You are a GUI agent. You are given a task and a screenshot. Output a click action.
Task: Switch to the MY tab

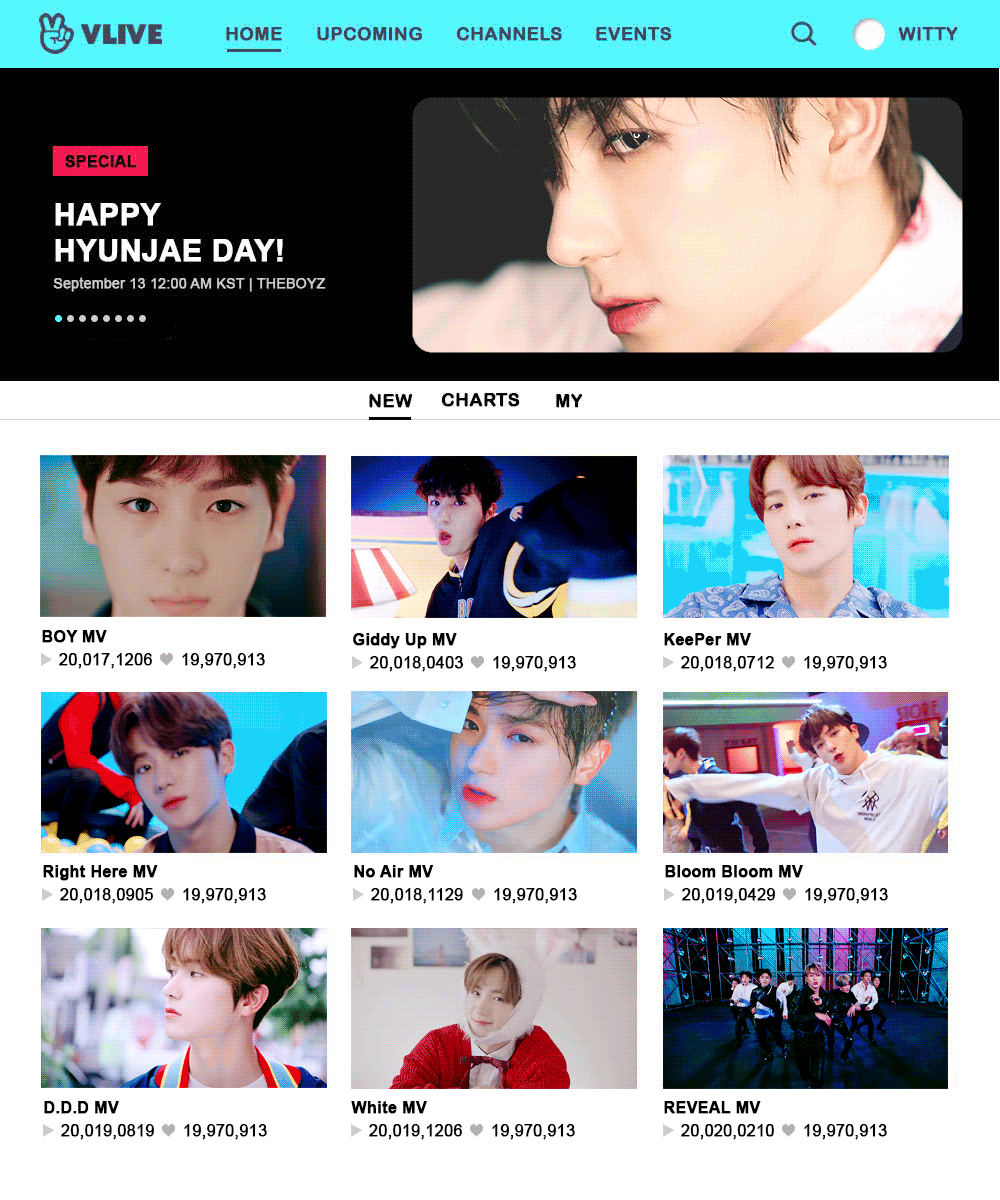568,401
